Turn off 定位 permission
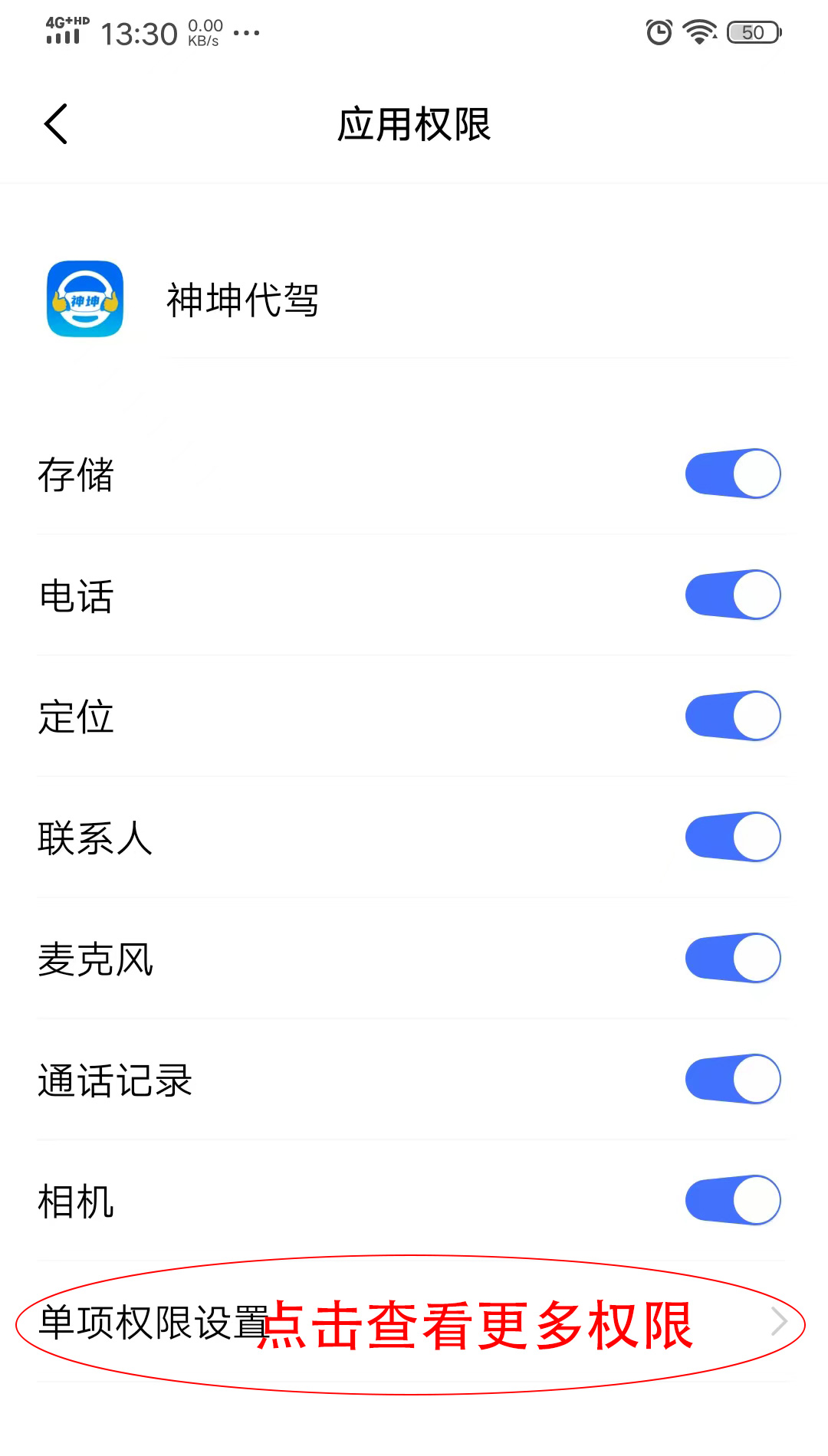The image size is (828, 1456). 732,716
